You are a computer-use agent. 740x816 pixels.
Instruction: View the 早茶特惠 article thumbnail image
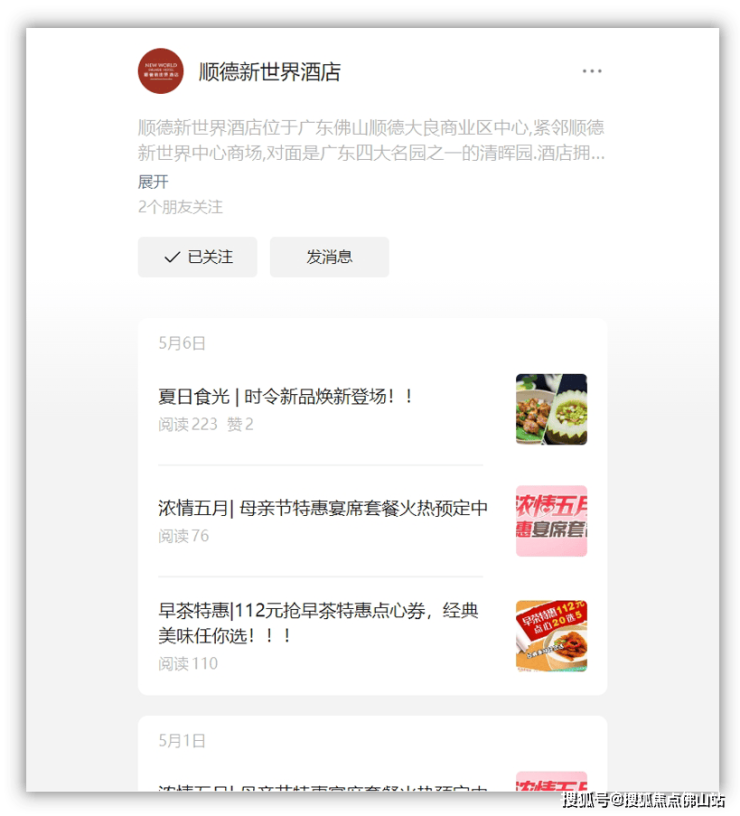tap(551, 636)
